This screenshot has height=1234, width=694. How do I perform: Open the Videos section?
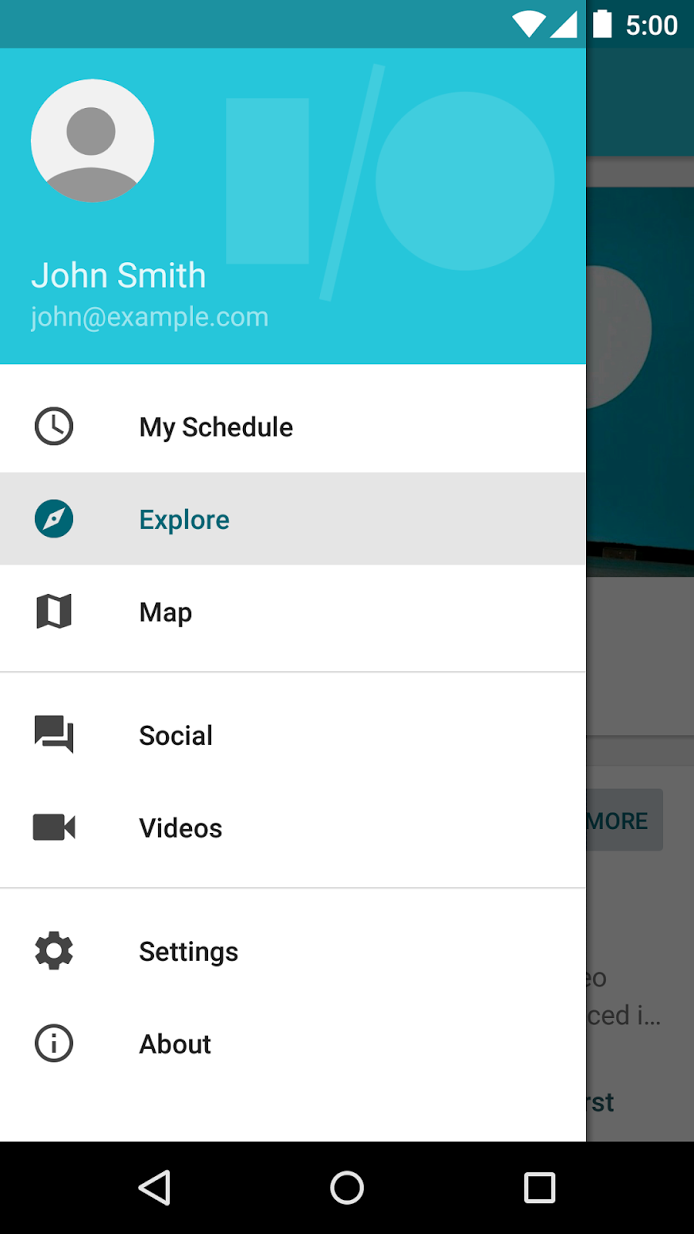[180, 828]
